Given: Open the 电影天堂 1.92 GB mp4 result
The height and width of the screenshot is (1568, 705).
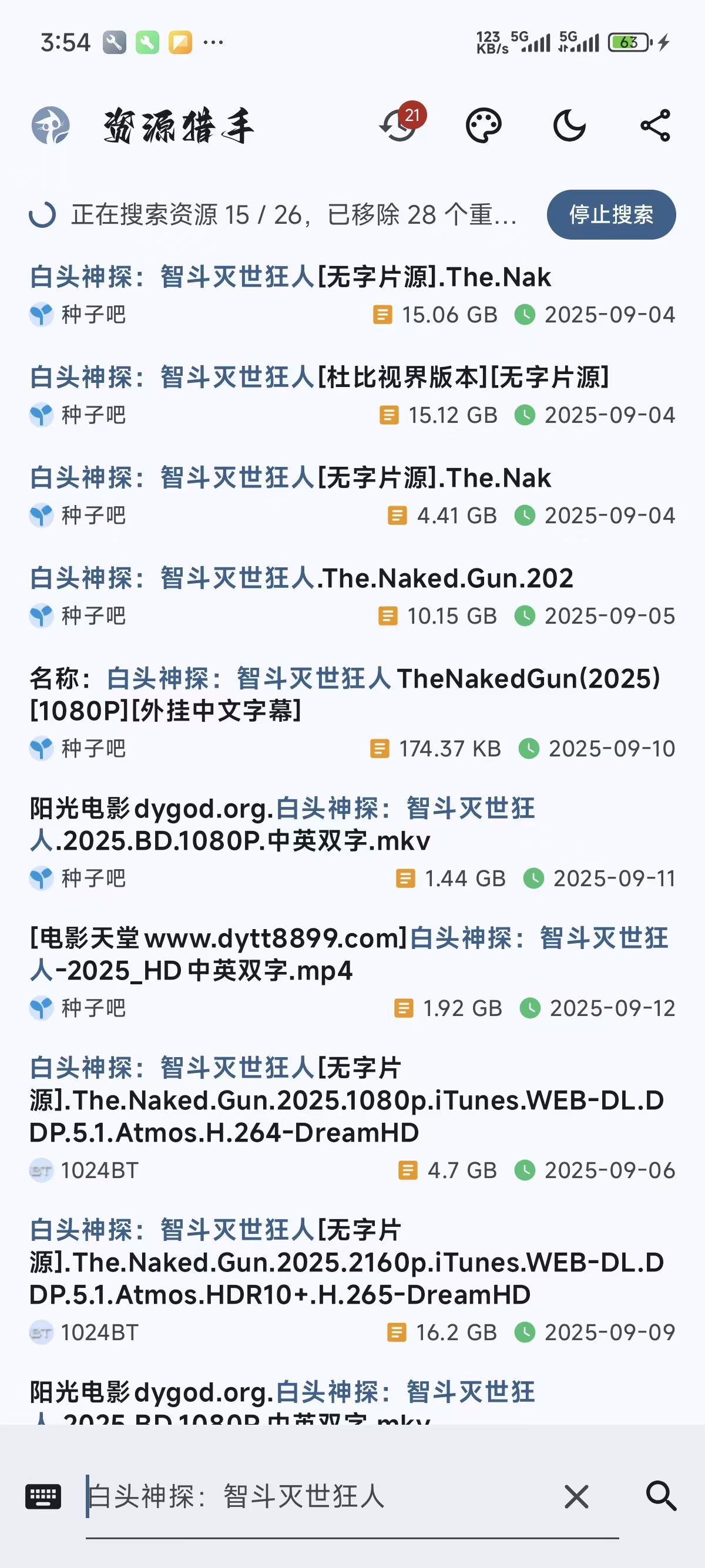Looking at the screenshot, I should 348,954.
